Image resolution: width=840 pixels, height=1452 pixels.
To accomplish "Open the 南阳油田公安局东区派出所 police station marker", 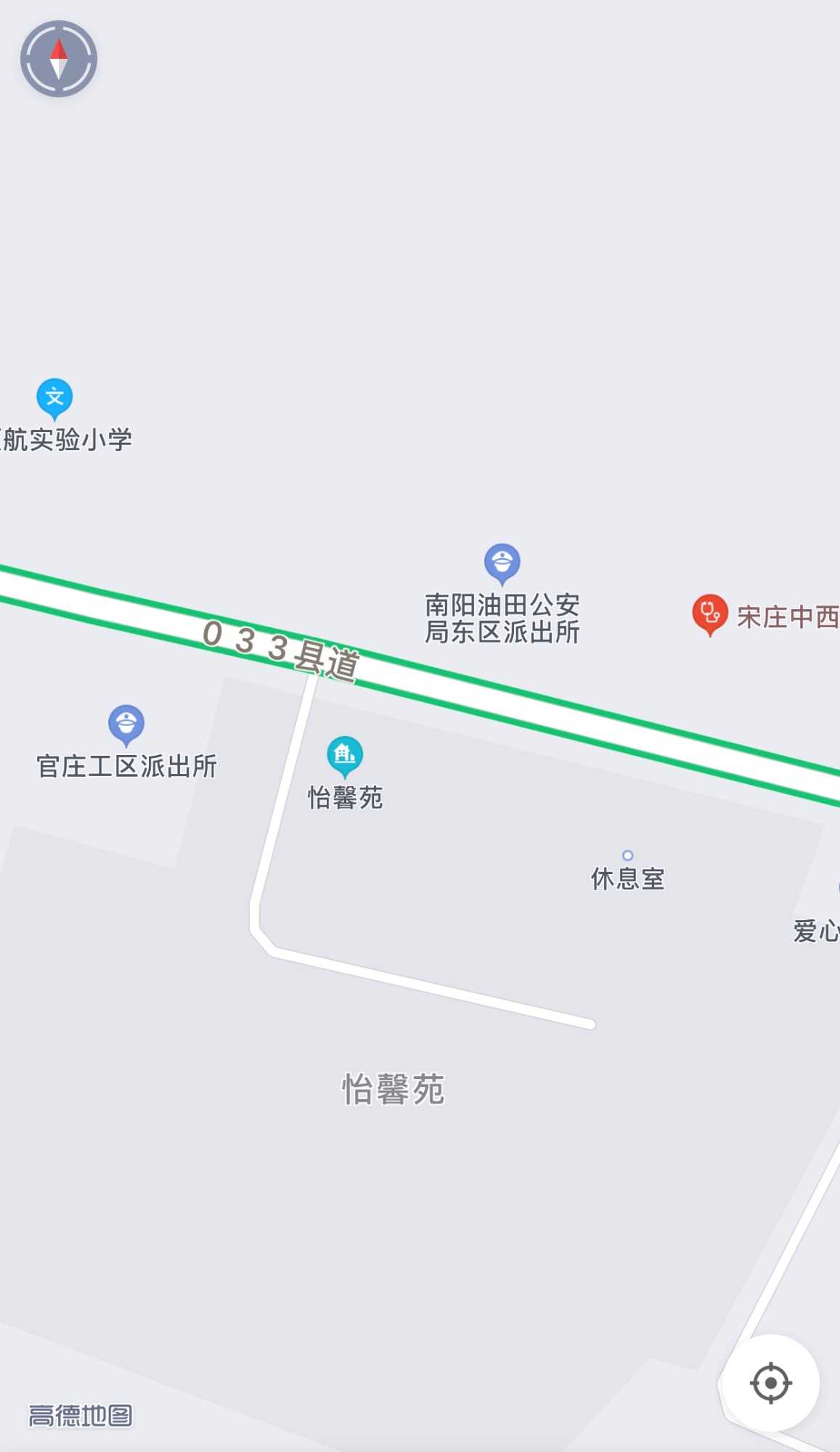I will pyautogui.click(x=502, y=563).
